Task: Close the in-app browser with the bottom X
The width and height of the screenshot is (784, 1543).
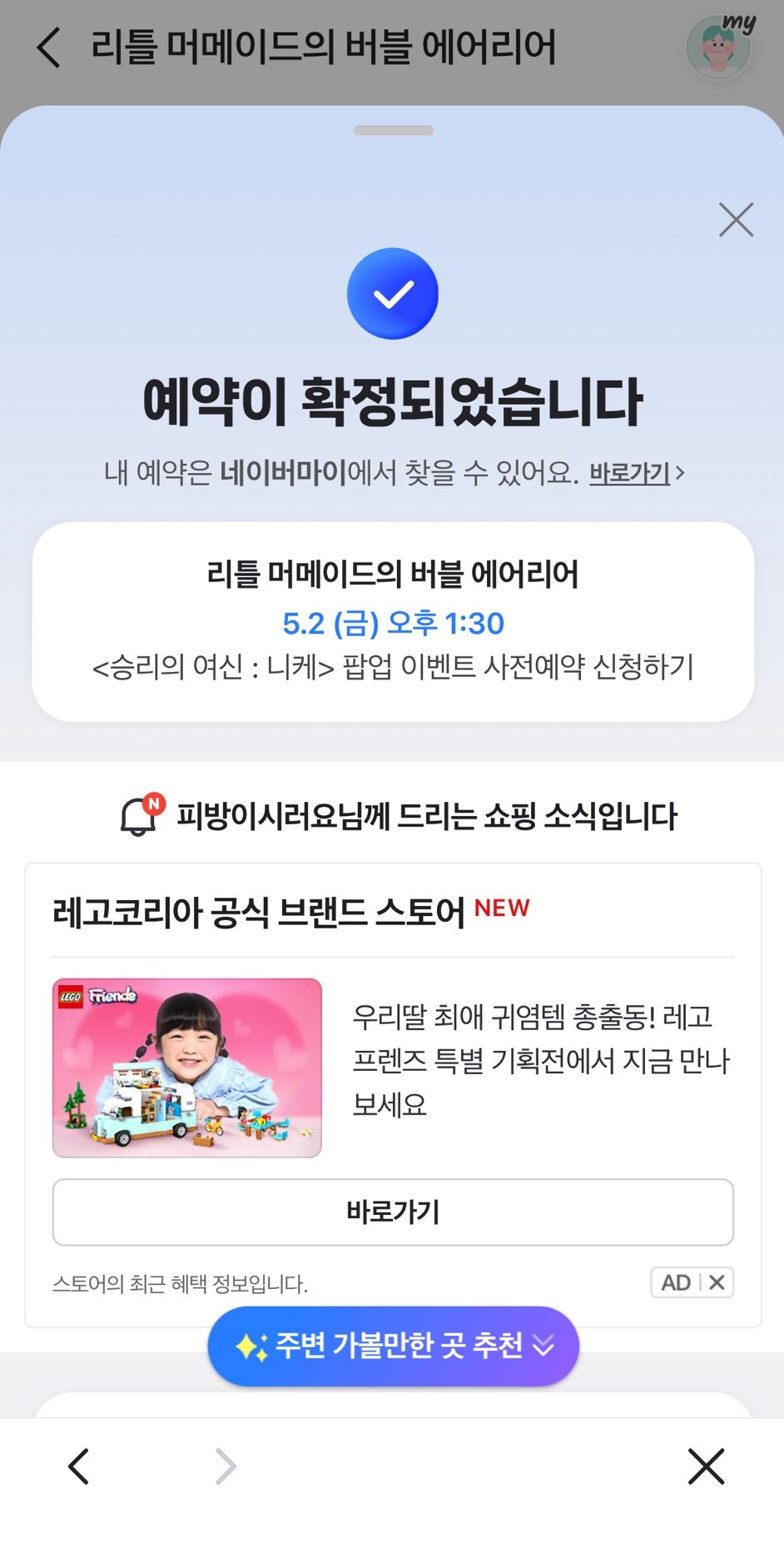Action: click(706, 1466)
